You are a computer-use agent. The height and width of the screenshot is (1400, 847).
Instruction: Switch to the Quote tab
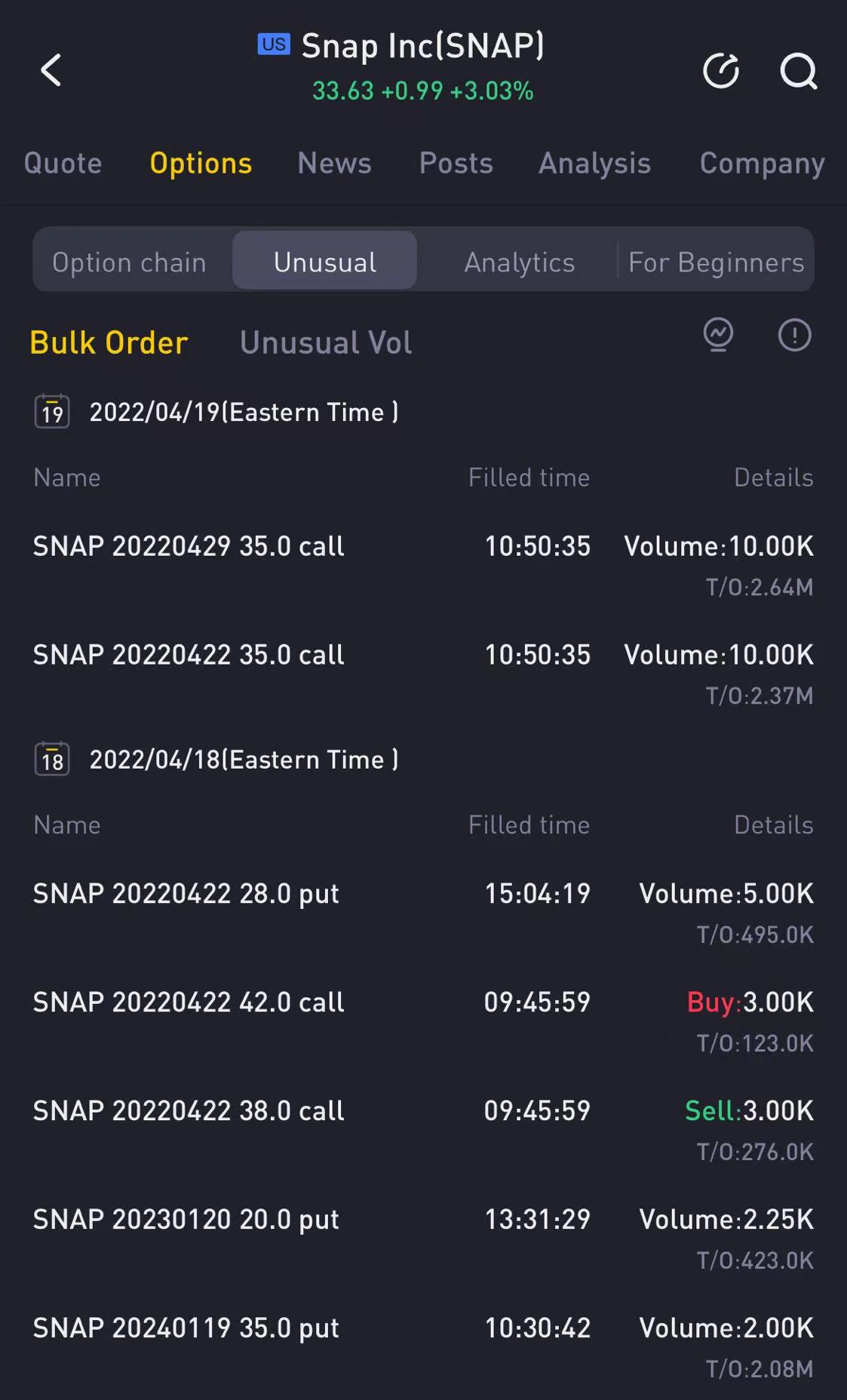[x=63, y=164]
